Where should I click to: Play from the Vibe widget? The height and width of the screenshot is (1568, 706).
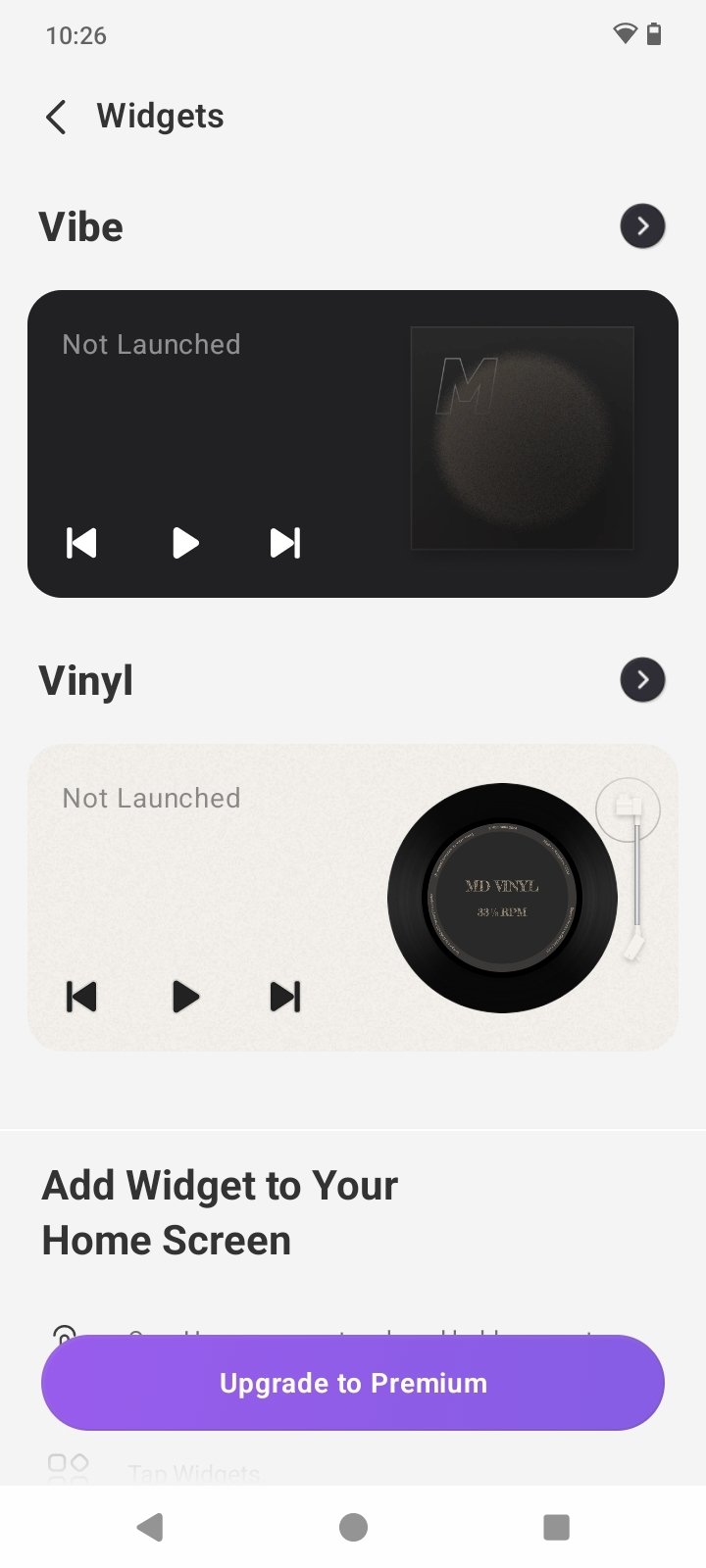185,543
